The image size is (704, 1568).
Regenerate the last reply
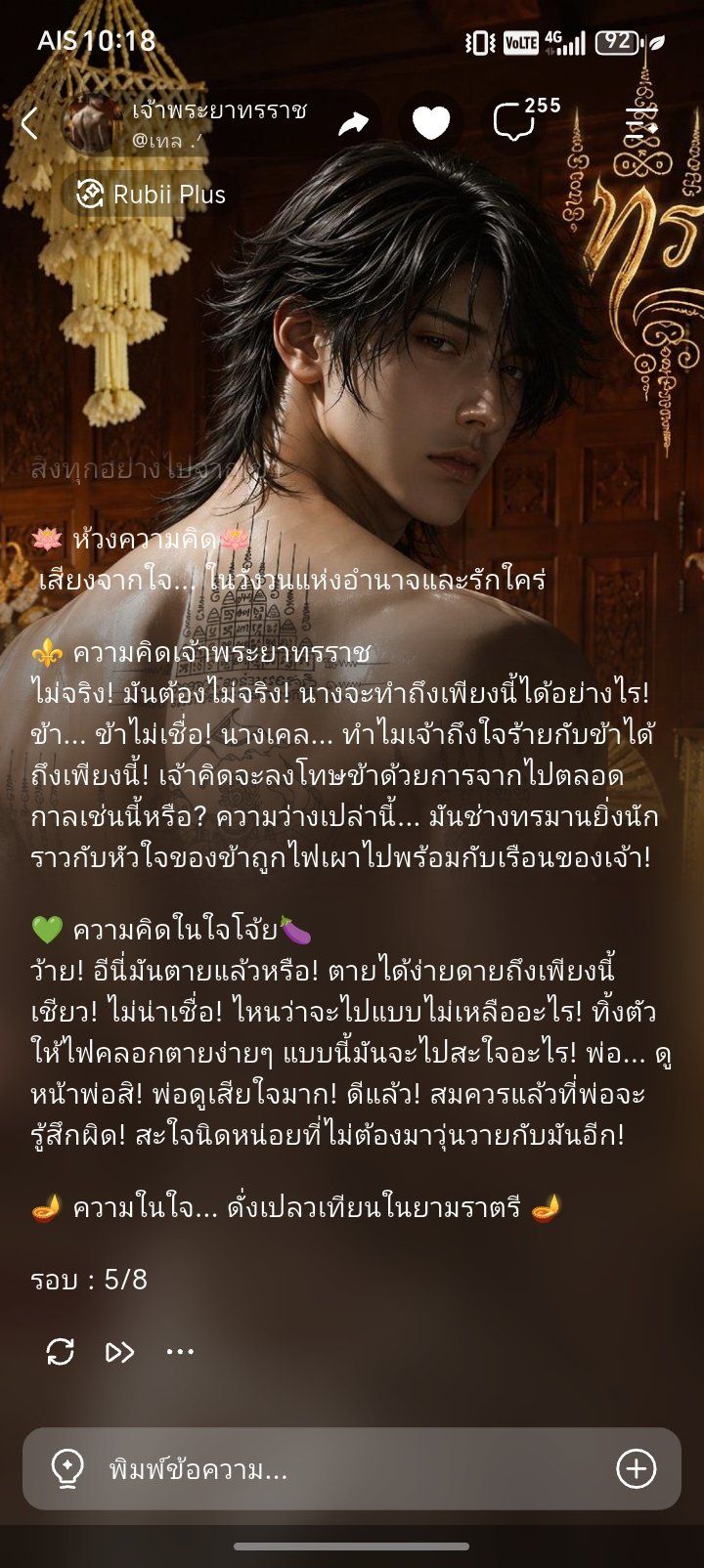[x=61, y=1352]
